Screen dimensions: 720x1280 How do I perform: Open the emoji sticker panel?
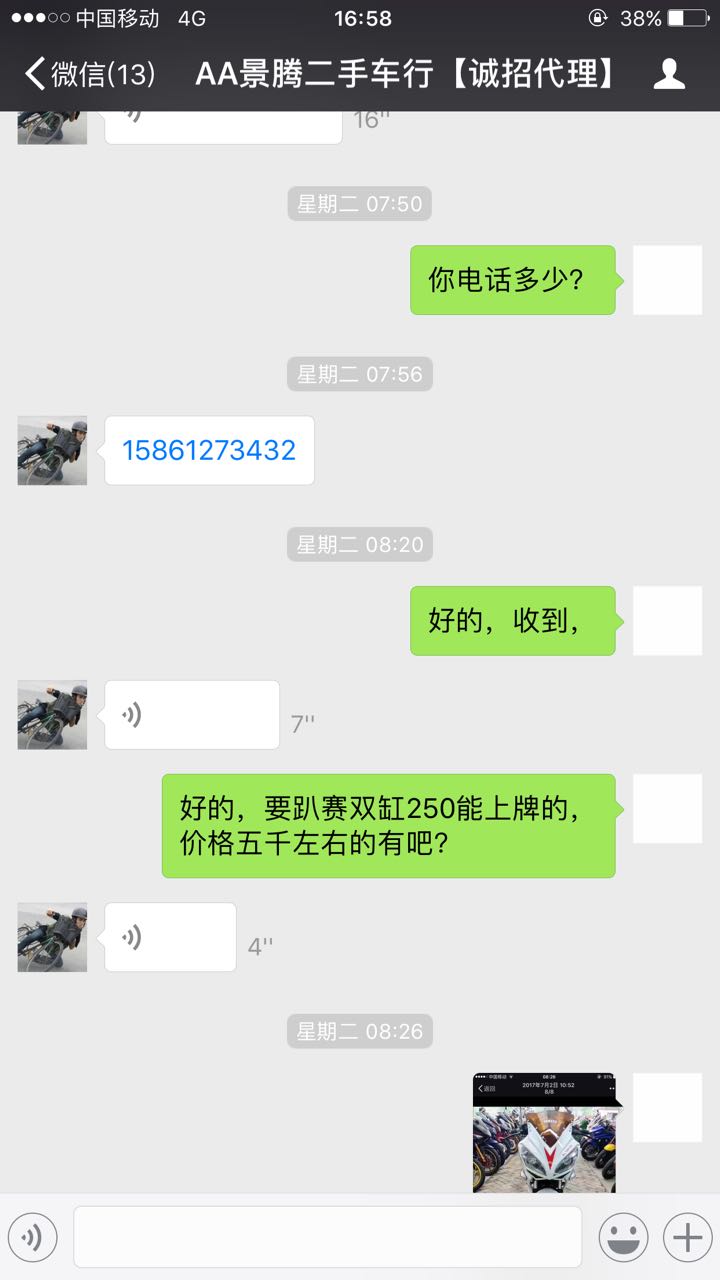pos(623,1238)
